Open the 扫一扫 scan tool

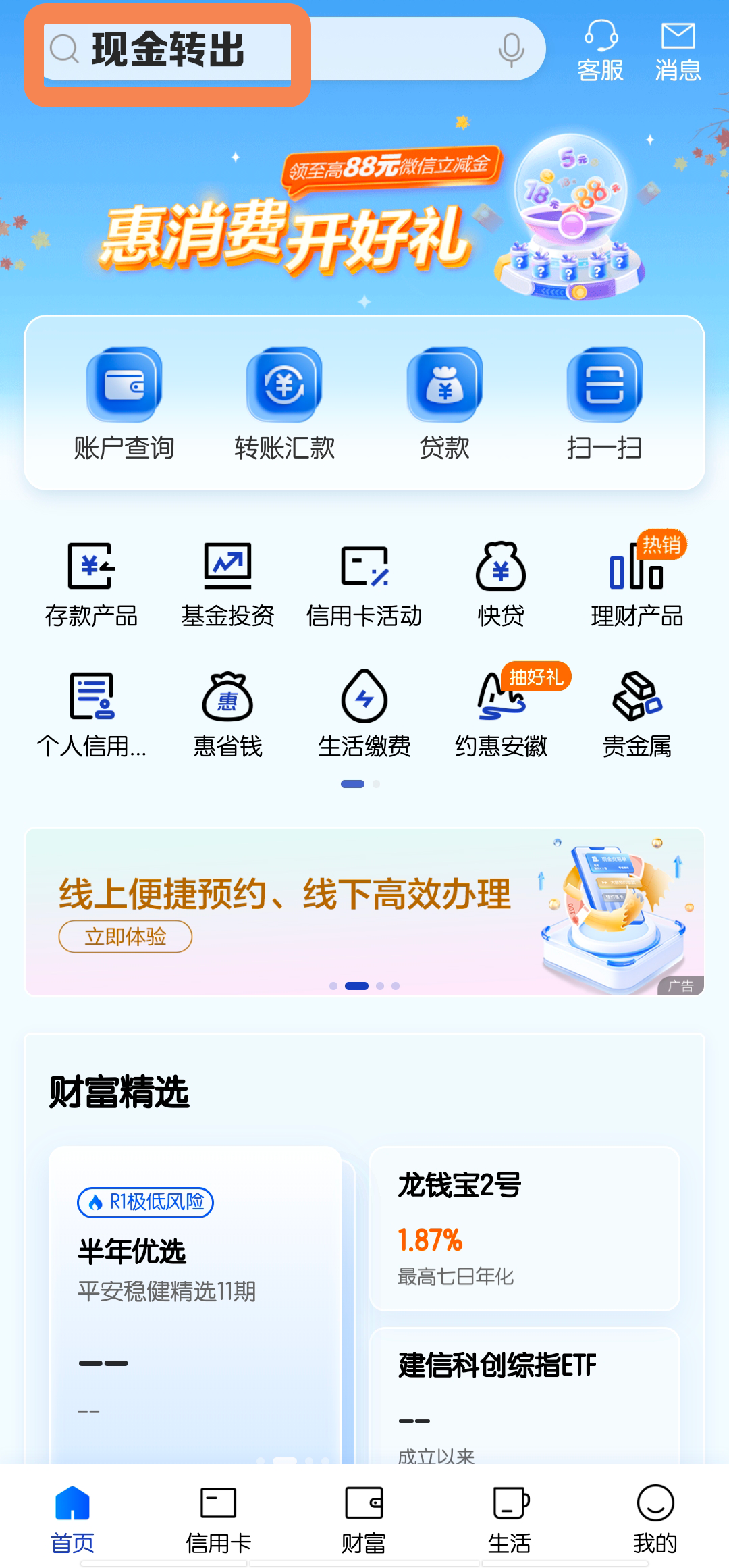pyautogui.click(x=605, y=402)
